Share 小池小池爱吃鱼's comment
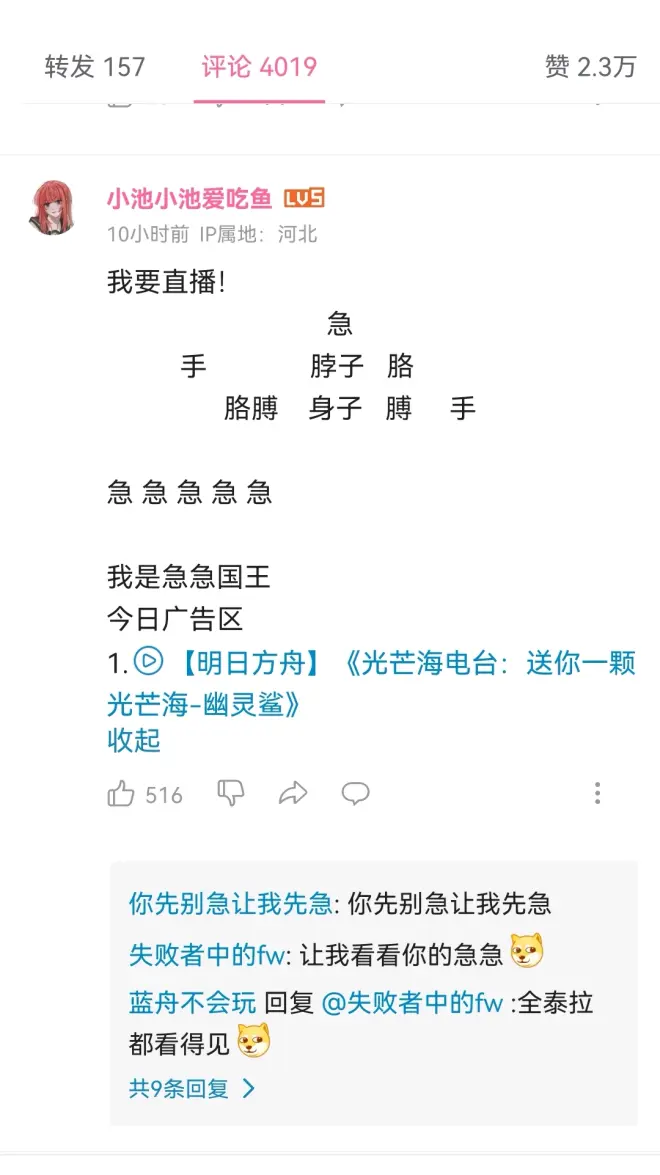 click(x=293, y=794)
